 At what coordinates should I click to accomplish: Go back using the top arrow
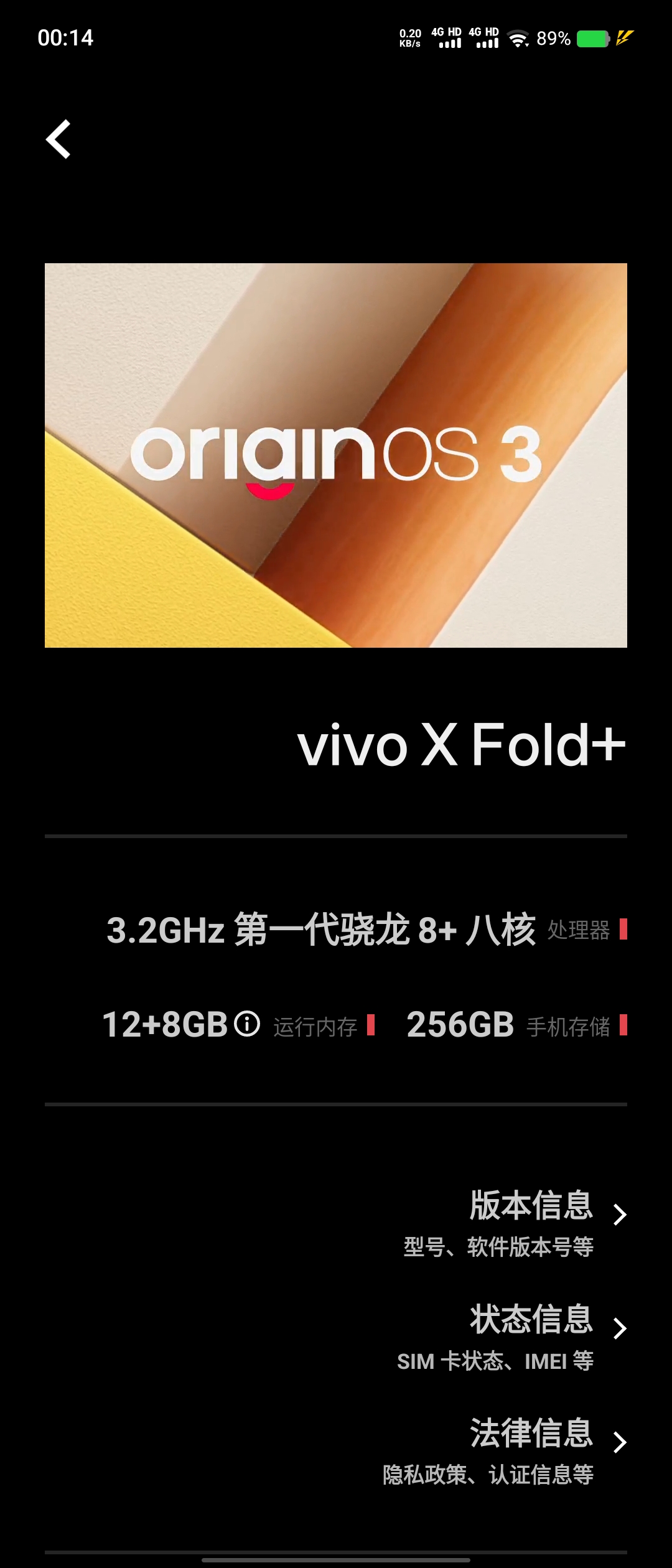[58, 139]
